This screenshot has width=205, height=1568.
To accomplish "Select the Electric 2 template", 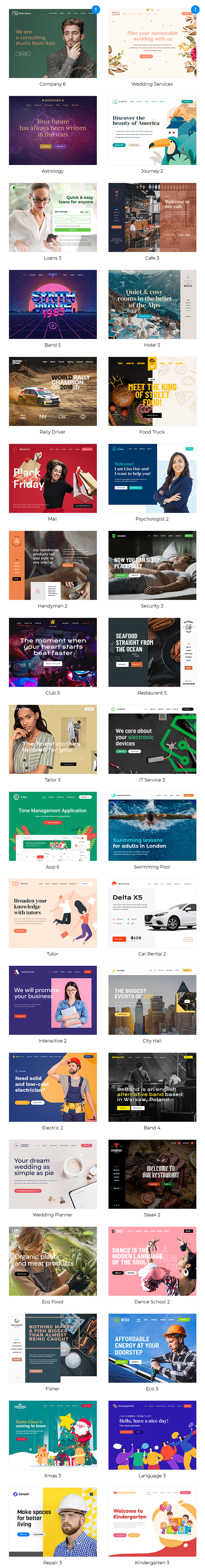I will point(52,1088).
